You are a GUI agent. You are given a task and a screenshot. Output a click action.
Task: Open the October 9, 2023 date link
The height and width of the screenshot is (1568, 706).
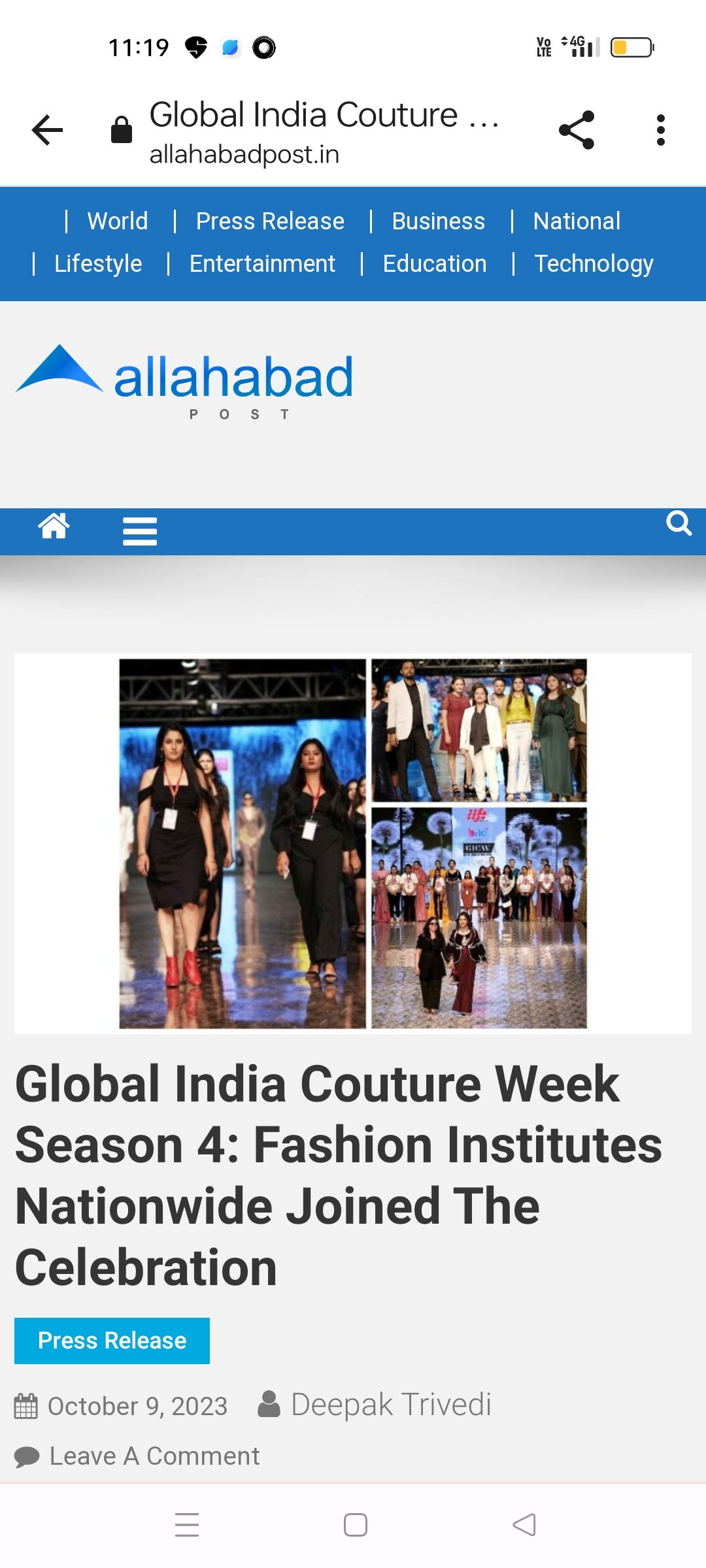point(137,1406)
